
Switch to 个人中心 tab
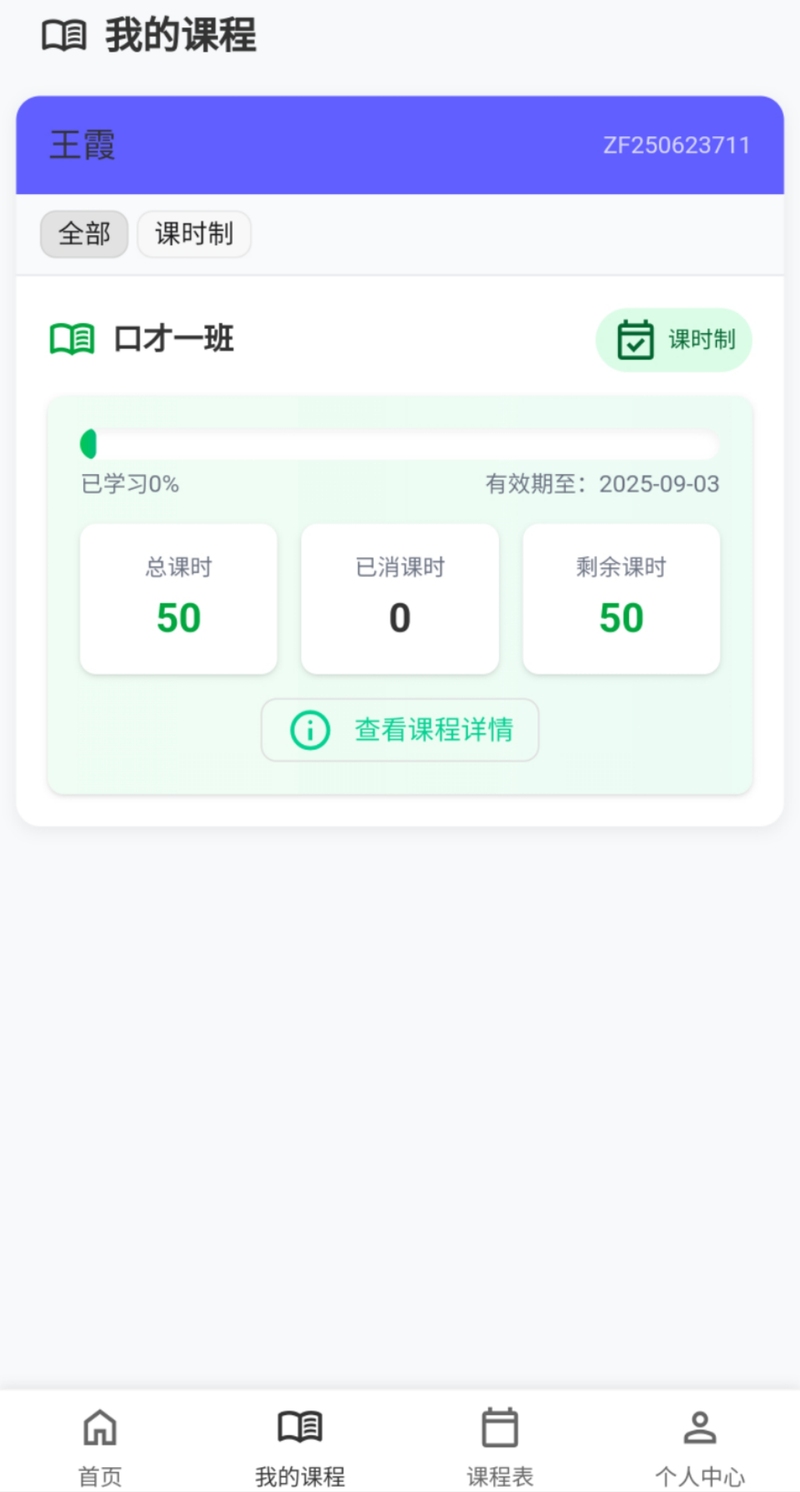pyautogui.click(x=700, y=1445)
